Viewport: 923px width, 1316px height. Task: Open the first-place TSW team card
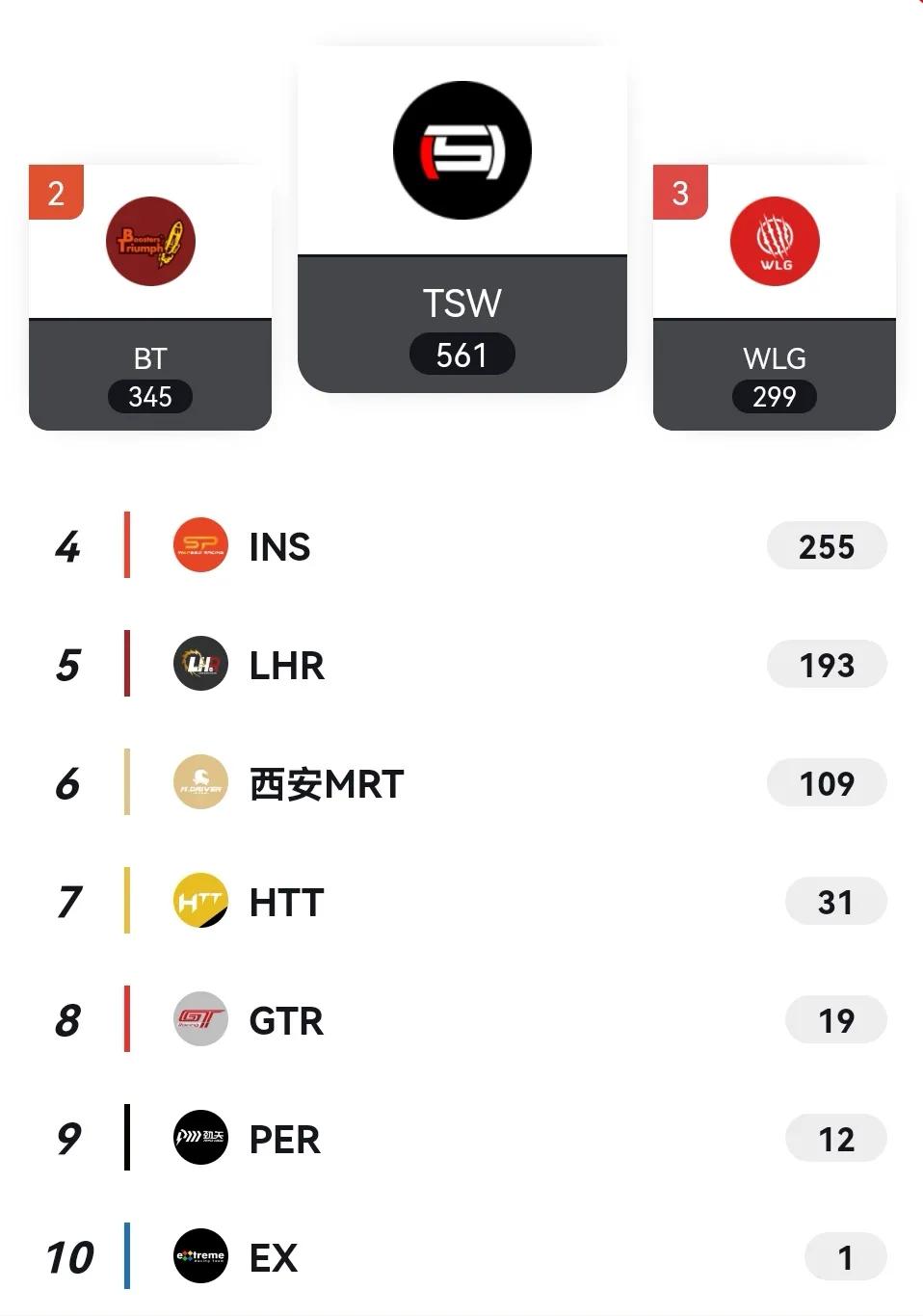tap(461, 222)
